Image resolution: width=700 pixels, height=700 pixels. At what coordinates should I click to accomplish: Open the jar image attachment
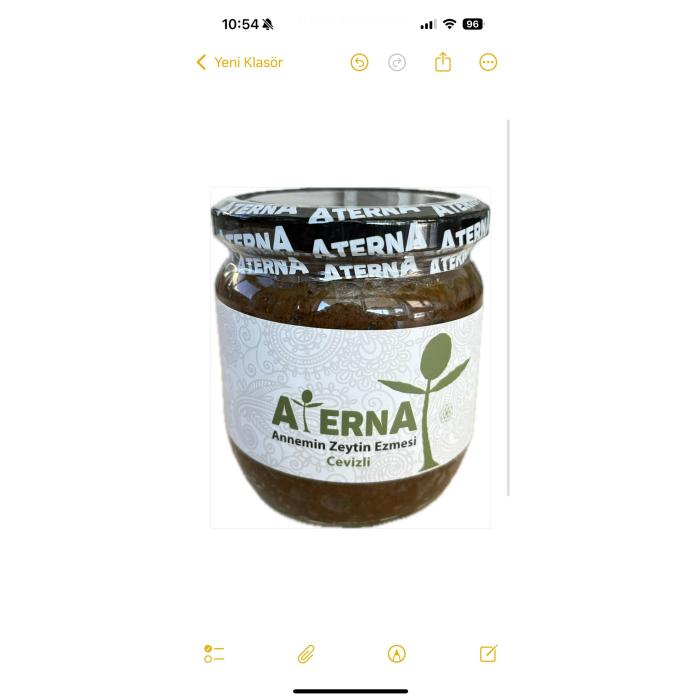pyautogui.click(x=350, y=358)
